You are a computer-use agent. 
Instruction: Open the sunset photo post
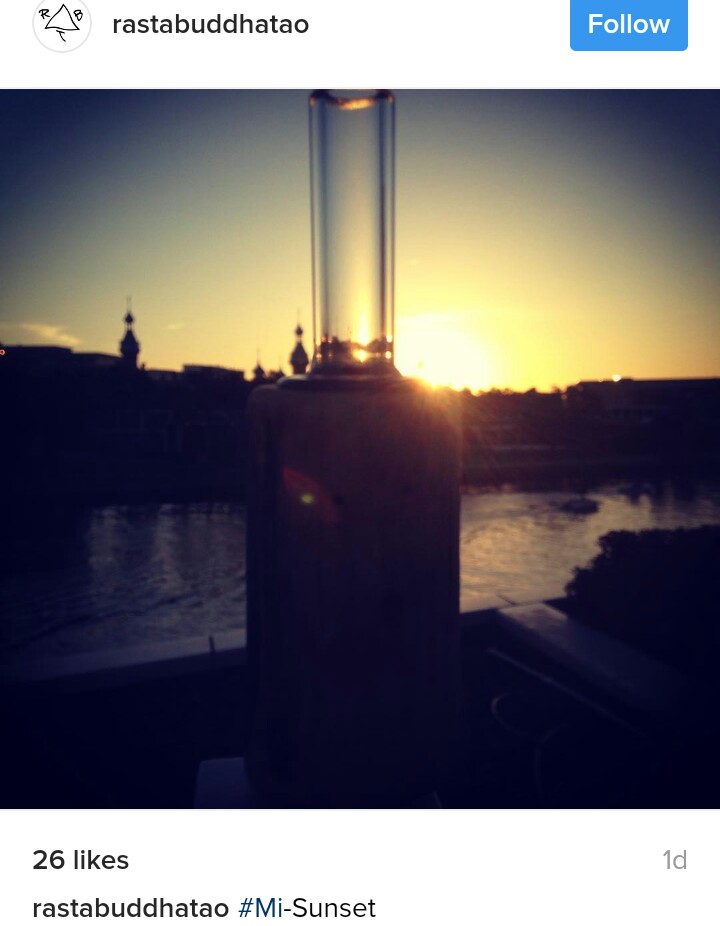(360, 448)
